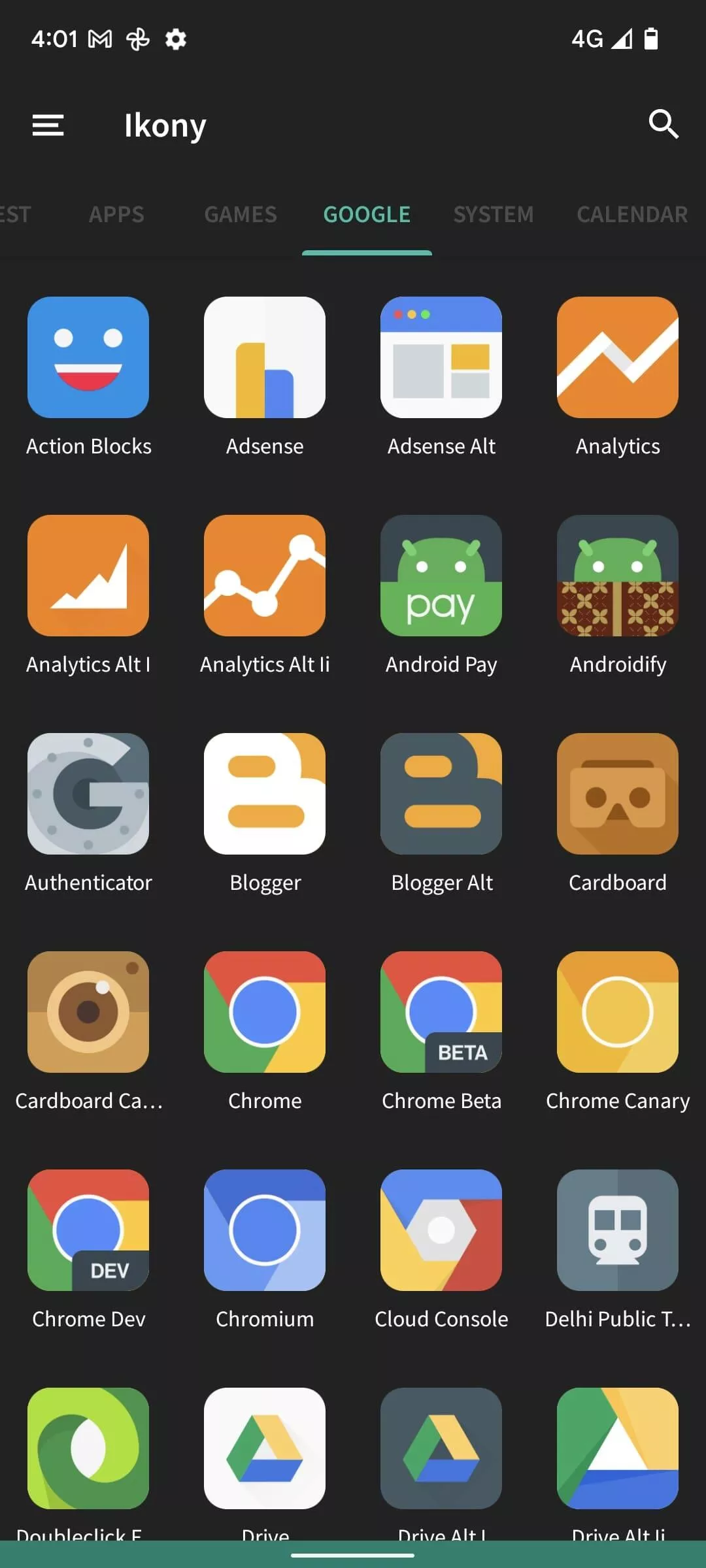Switch to the Calendar tab
Screen dimensions: 706x1568
632,214
